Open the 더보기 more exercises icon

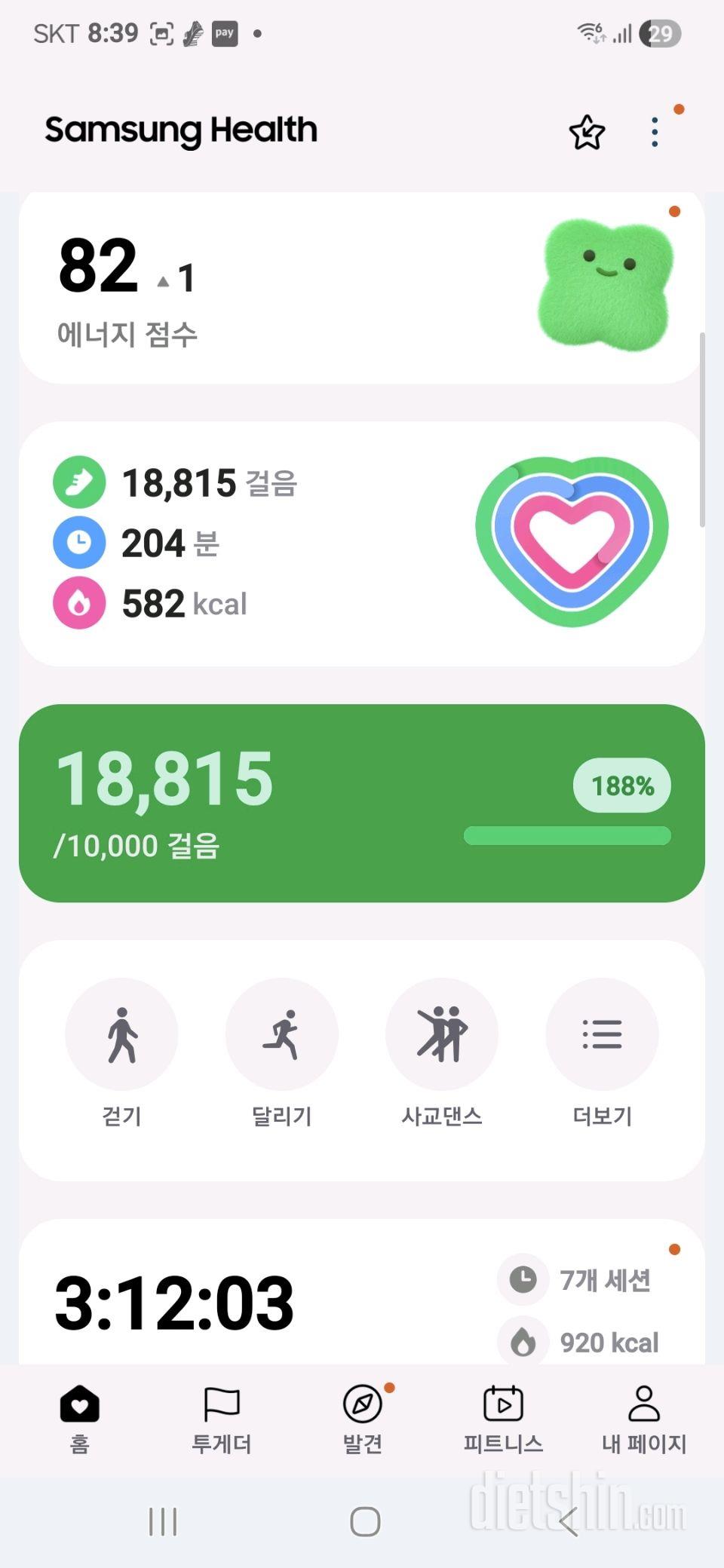(x=602, y=1034)
